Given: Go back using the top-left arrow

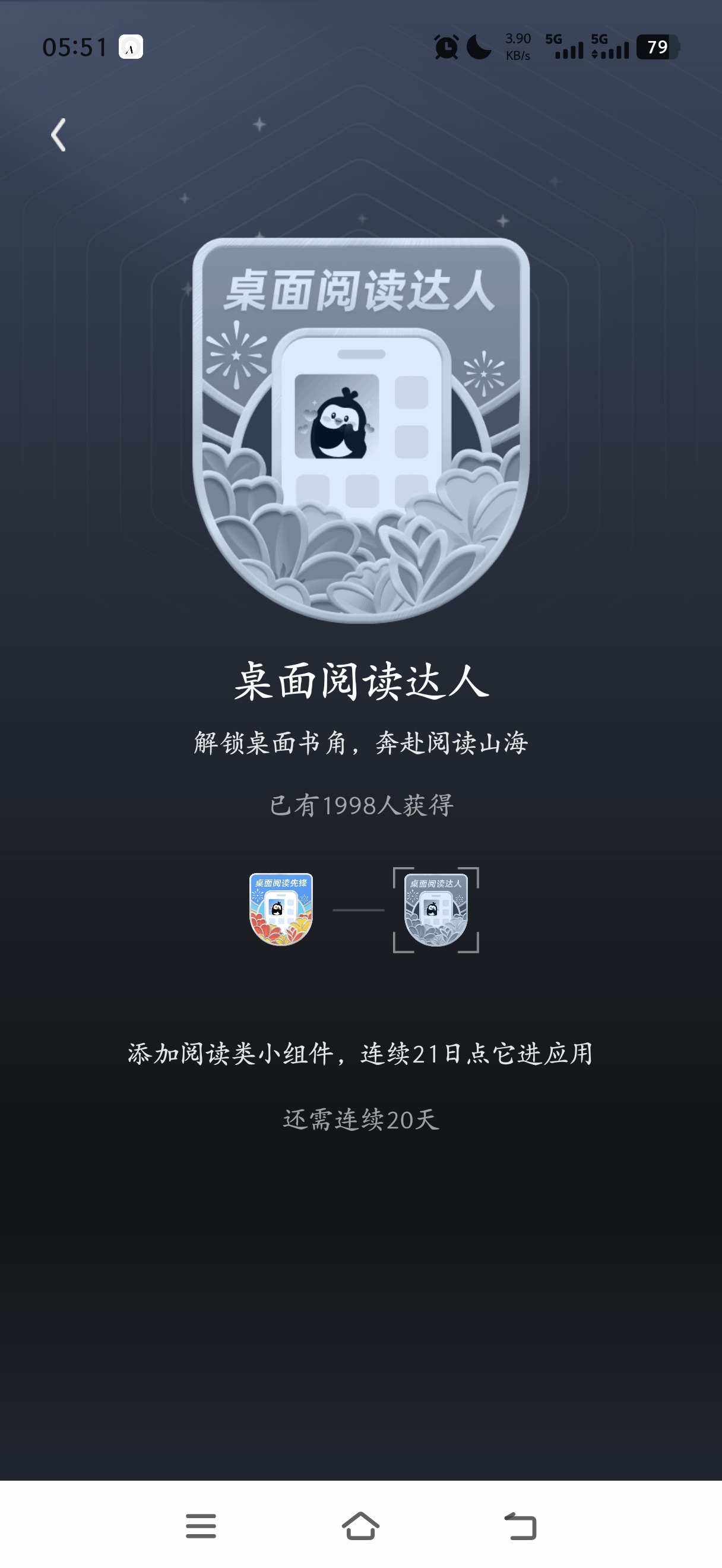Looking at the screenshot, I should click(x=58, y=135).
